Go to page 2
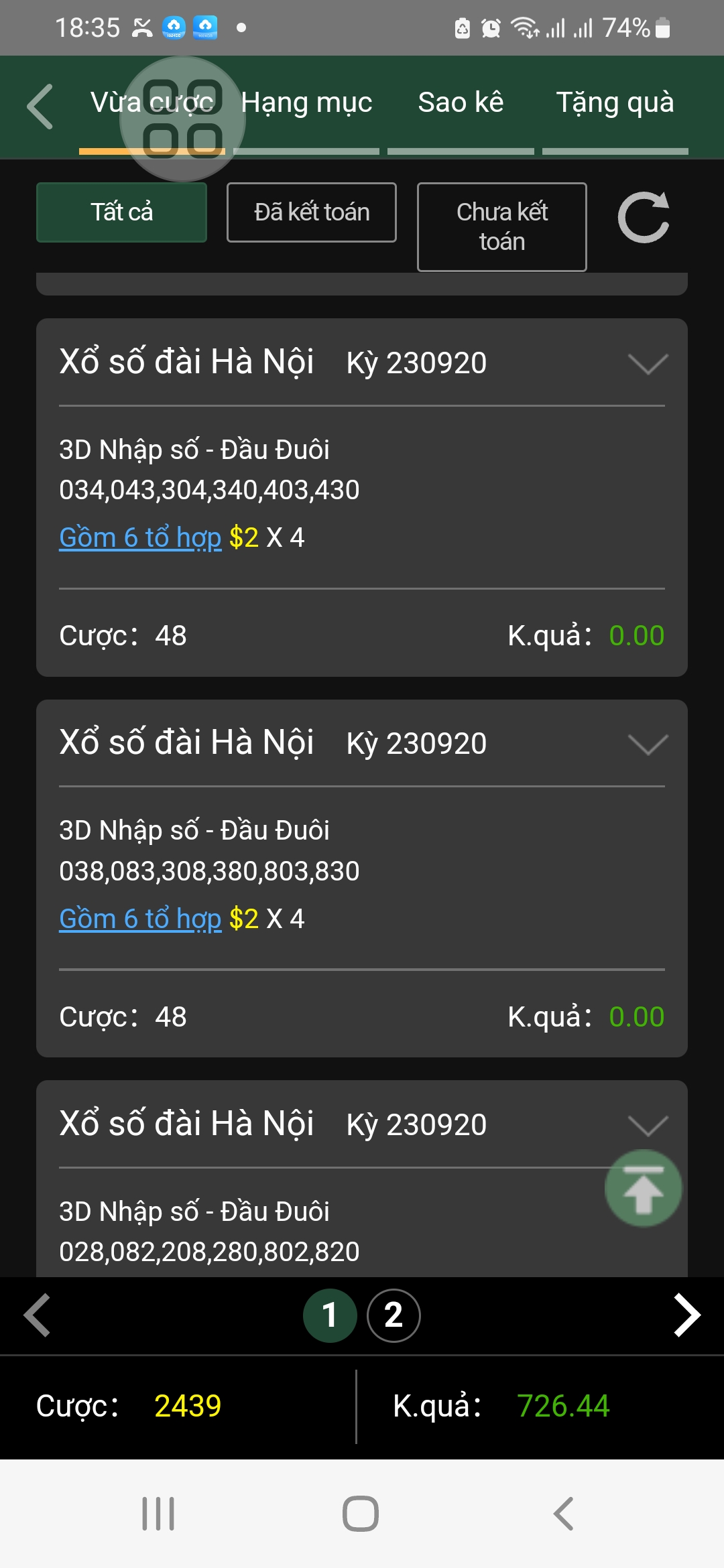 (x=394, y=1315)
